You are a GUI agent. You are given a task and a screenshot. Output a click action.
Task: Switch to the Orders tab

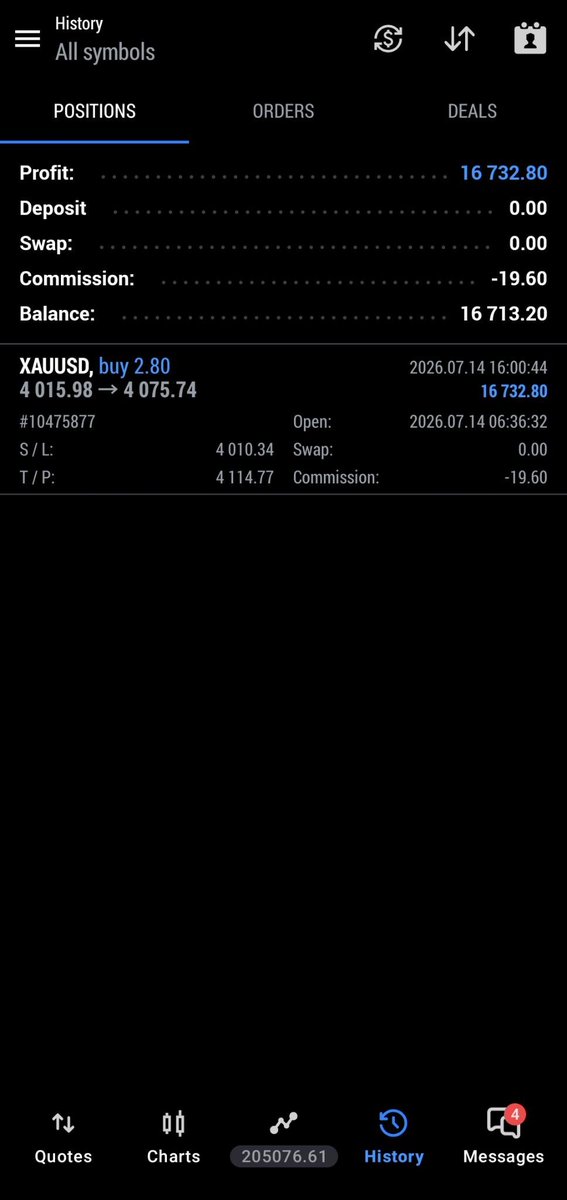click(x=283, y=112)
